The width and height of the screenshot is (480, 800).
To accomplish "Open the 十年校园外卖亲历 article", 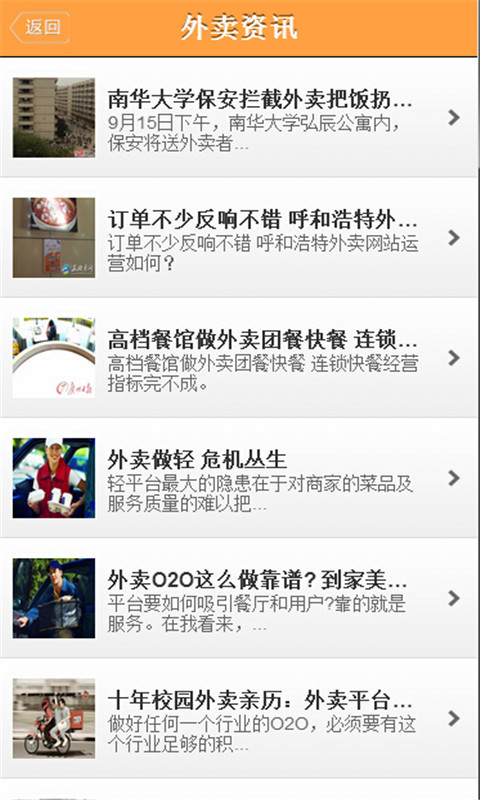I will [239, 718].
